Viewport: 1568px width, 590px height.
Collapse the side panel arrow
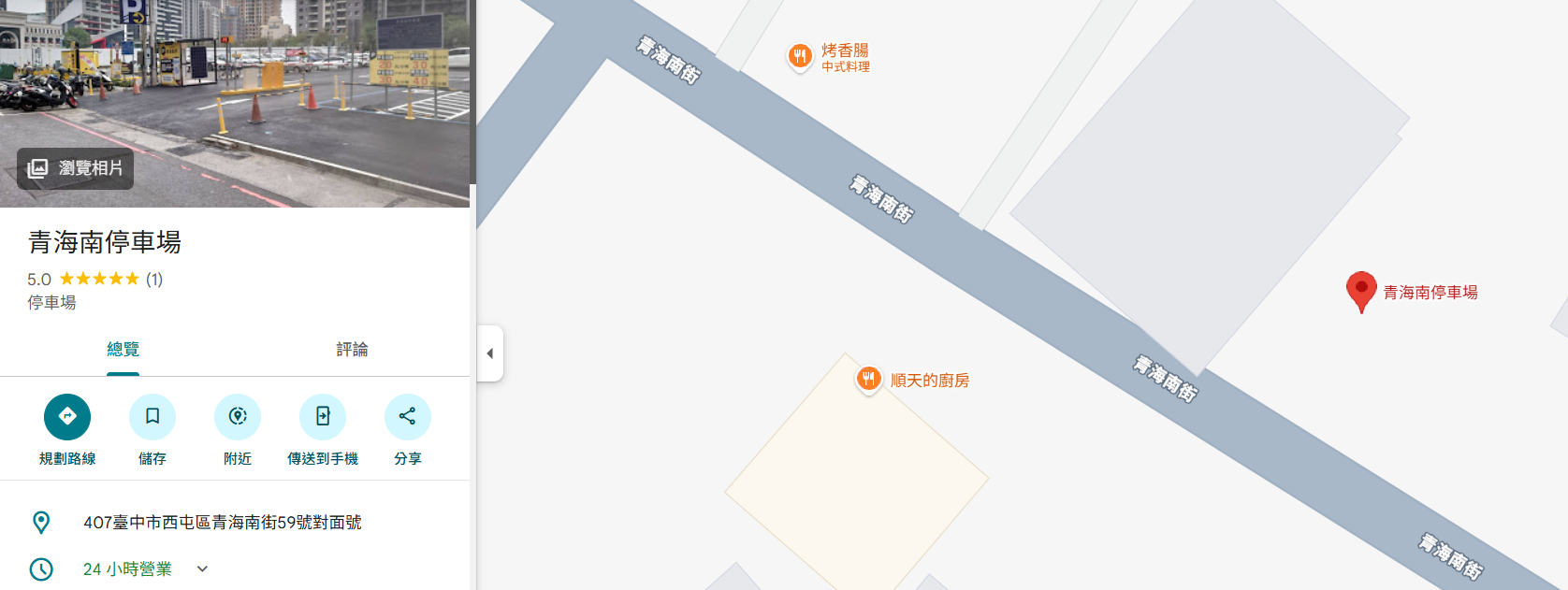click(490, 353)
